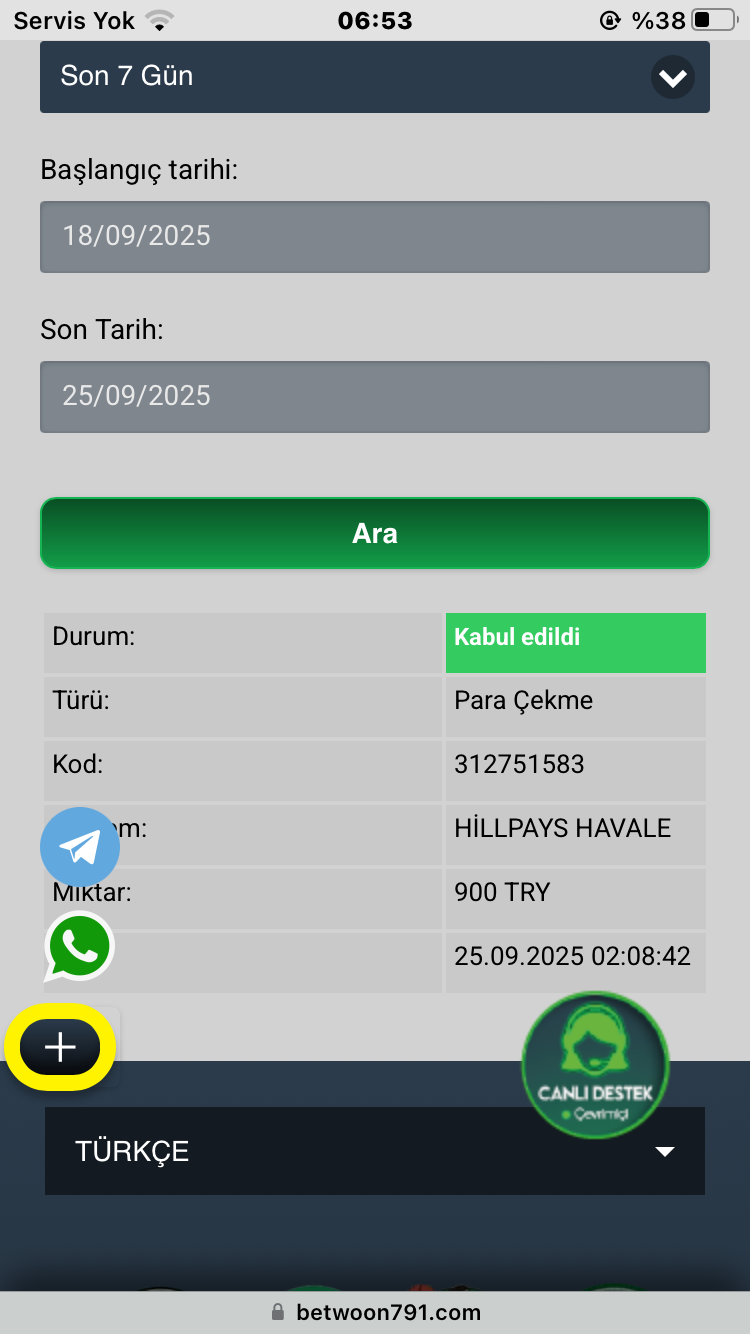Viewport: 750px width, 1334px height.
Task: Select the Son Tarih date field
Action: click(374, 397)
